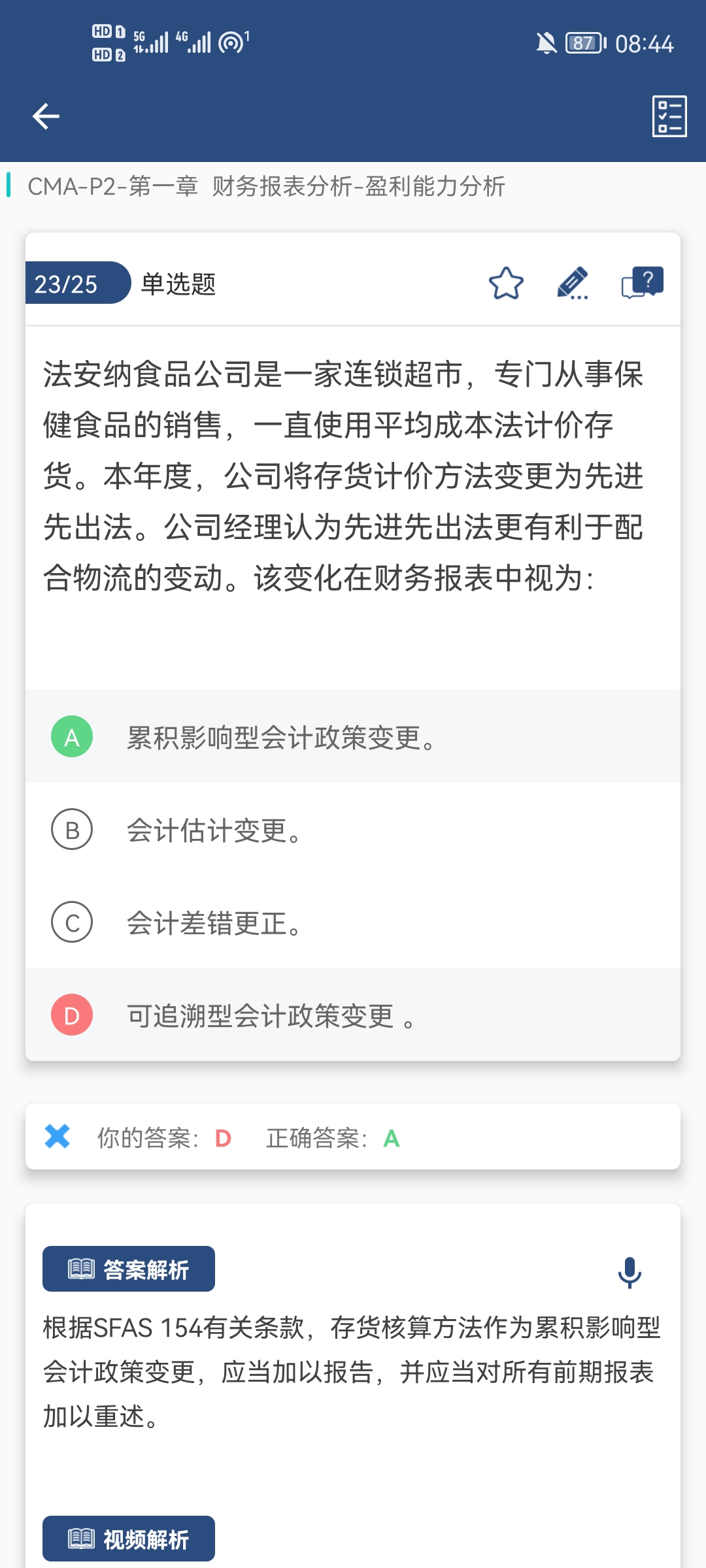Tap the 答案解析 button
The image size is (706, 1568).
pyautogui.click(x=129, y=1269)
